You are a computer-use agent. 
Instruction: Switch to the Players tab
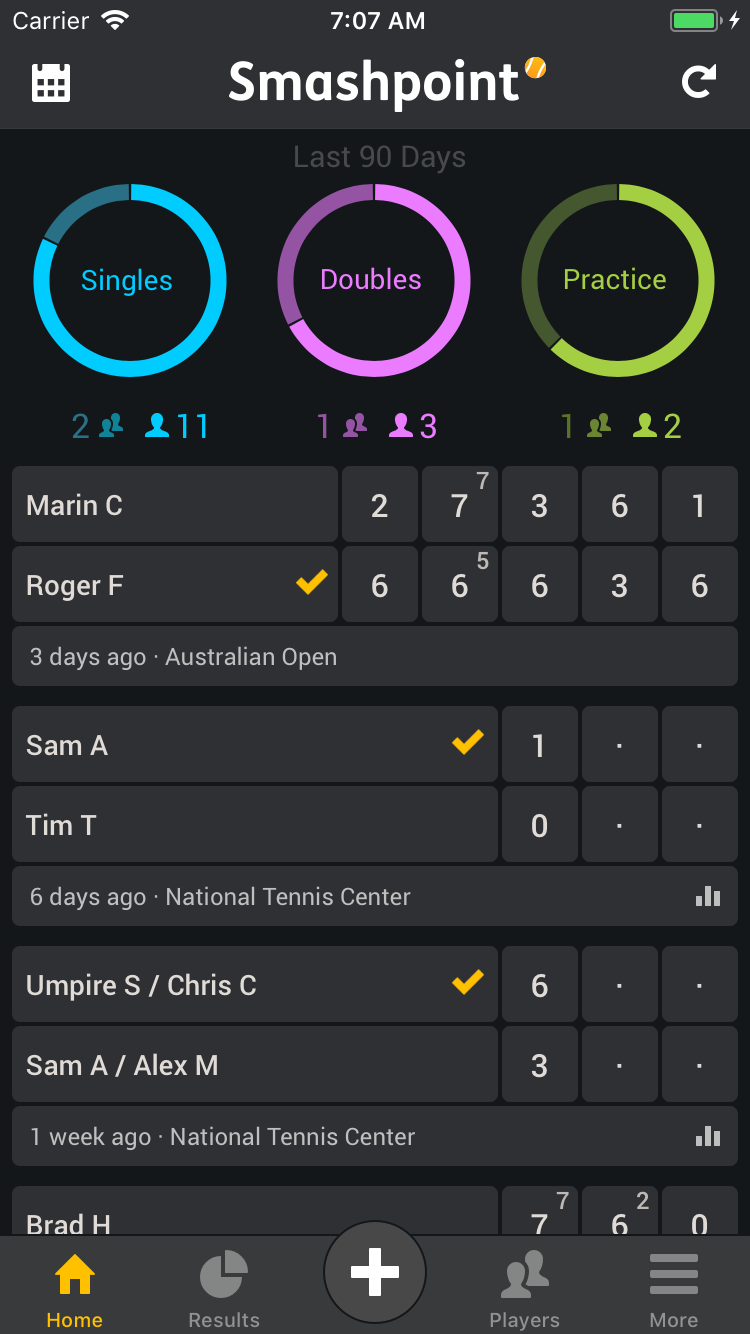(x=525, y=1290)
